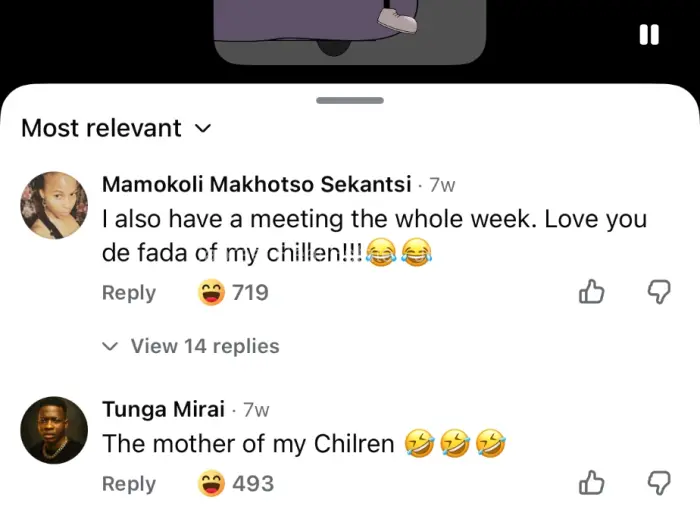Open the Most relevant sort dropdown
The image size is (700, 525).
pos(116,128)
